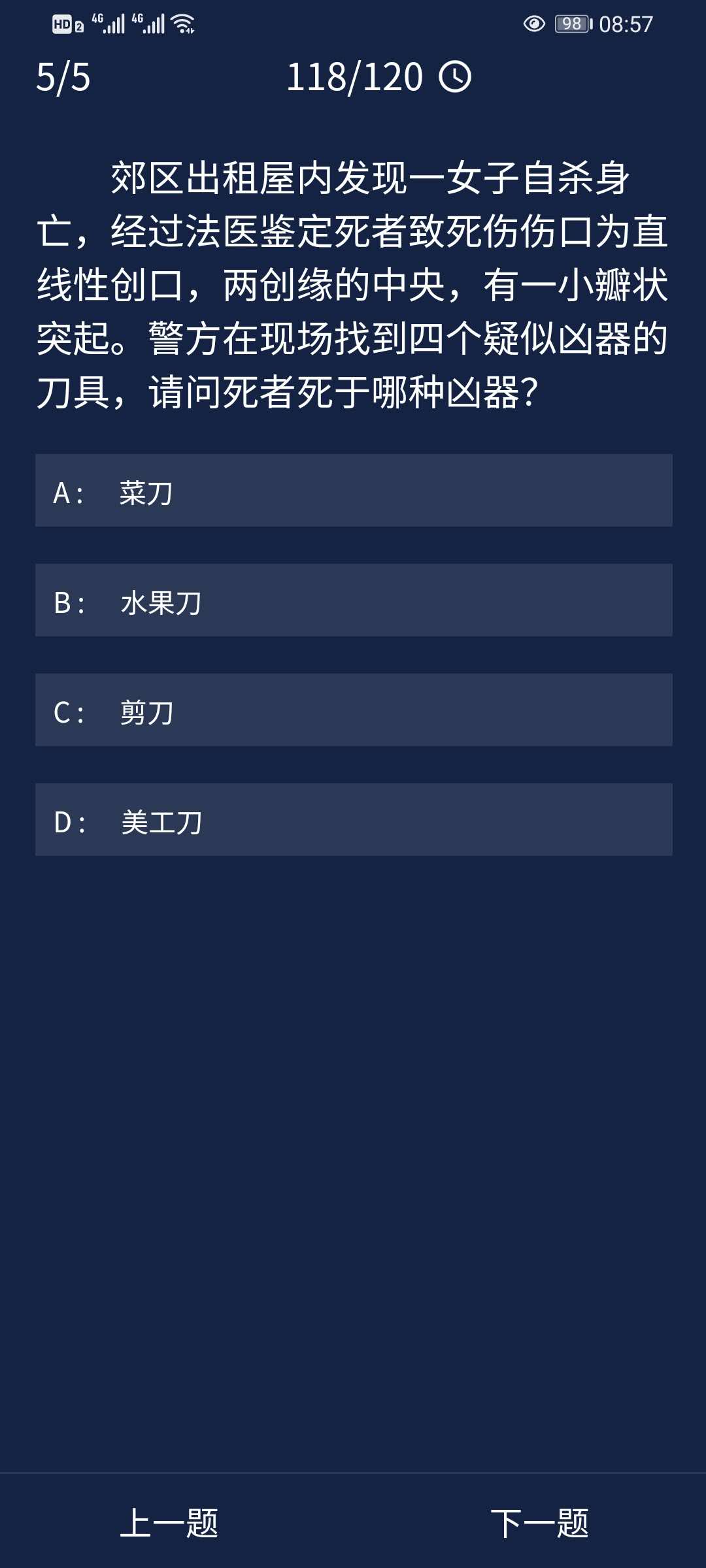
Task: Choose option B: 水果刀
Action: point(353,600)
